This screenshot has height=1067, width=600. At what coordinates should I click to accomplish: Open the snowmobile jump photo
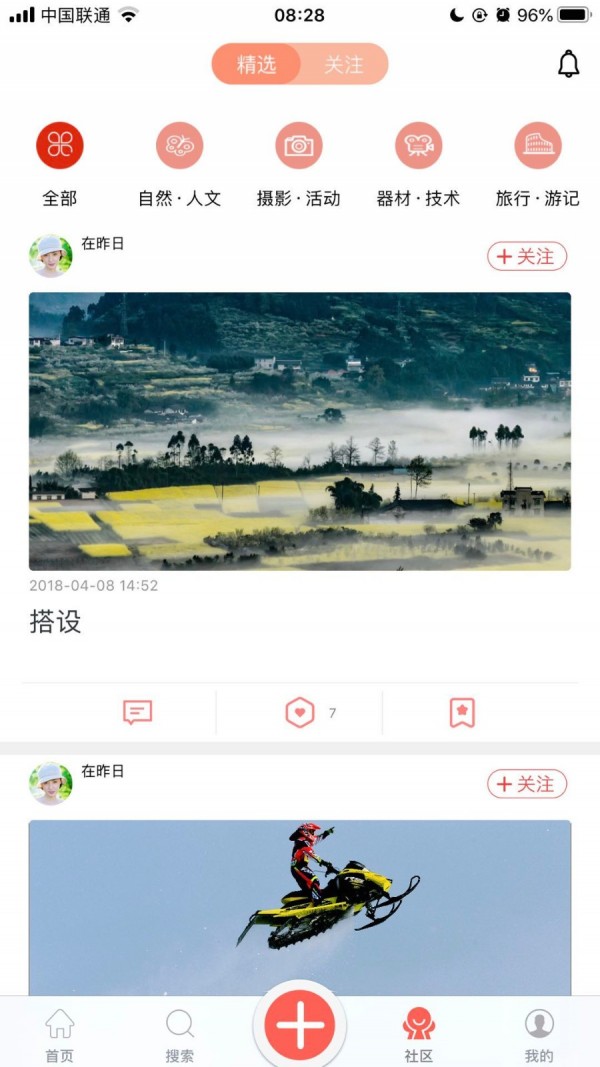(300, 905)
